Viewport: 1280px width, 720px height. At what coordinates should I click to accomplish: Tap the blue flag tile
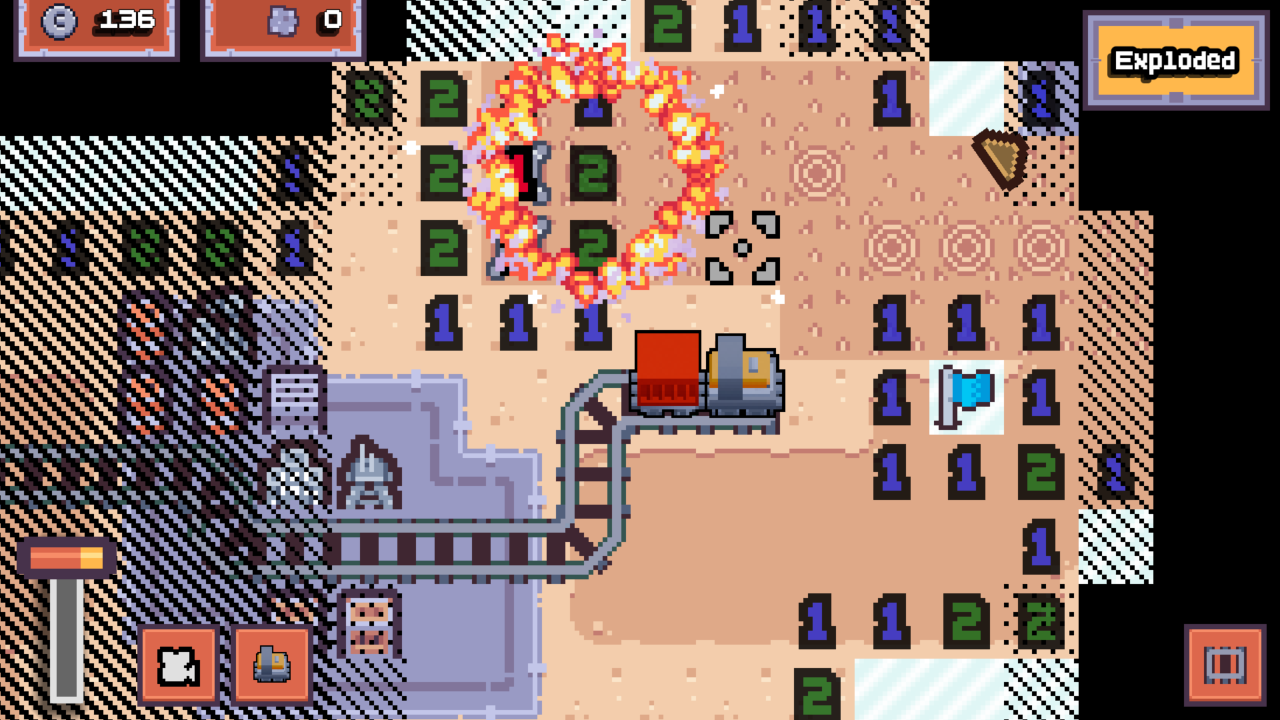pyautogui.click(x=966, y=397)
